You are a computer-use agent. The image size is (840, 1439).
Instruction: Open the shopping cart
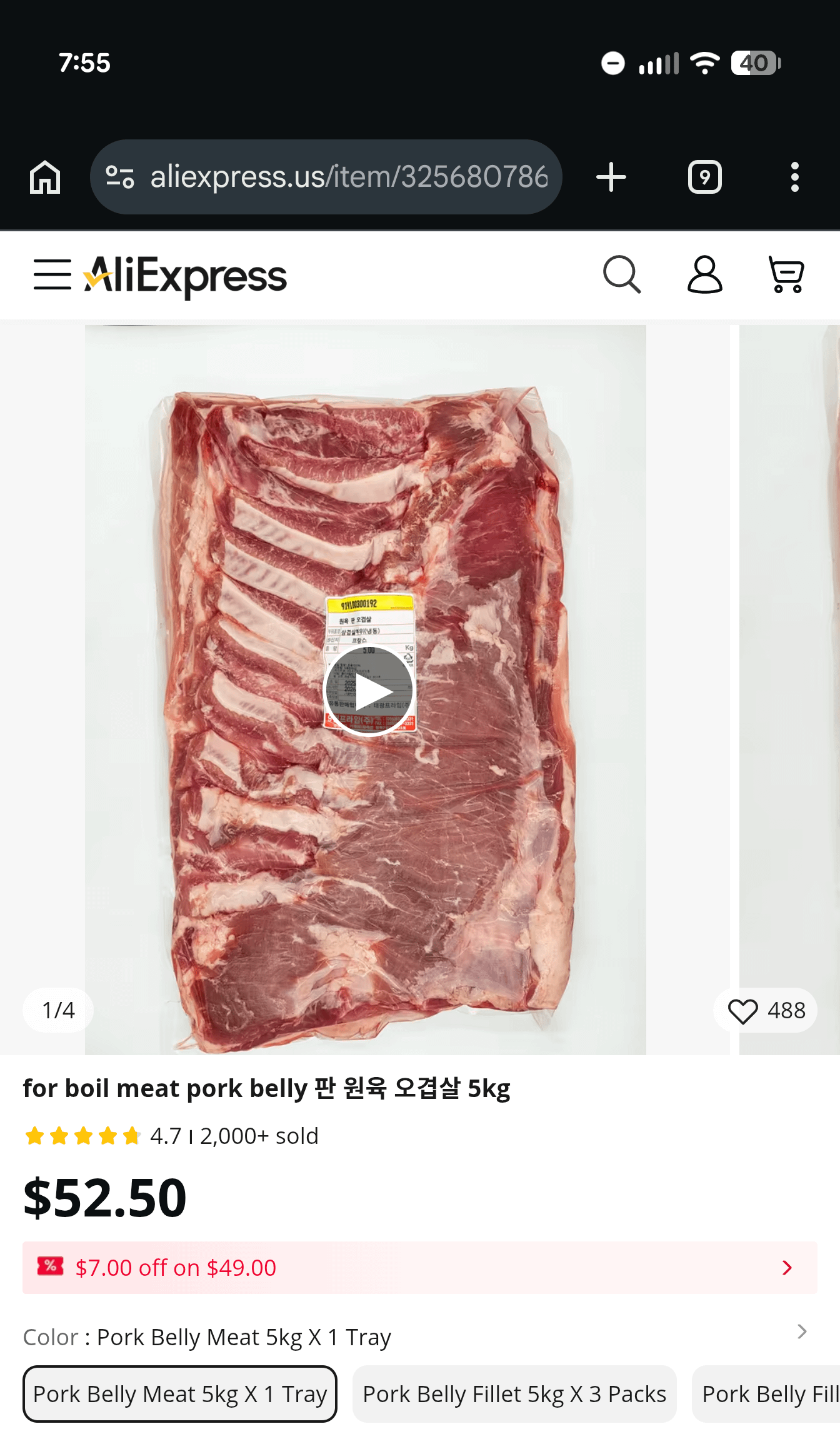(786, 274)
